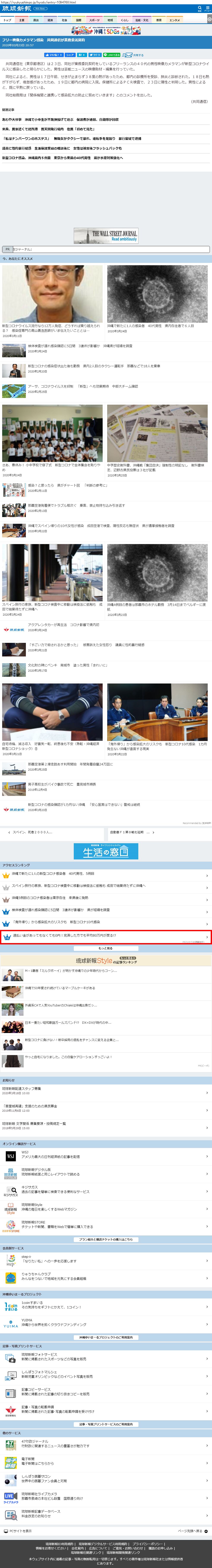The width and height of the screenshot is (212, 1568).
Task: Tap プラン紹介と購読チケットの購入はこちら button
Action: coord(106,1239)
